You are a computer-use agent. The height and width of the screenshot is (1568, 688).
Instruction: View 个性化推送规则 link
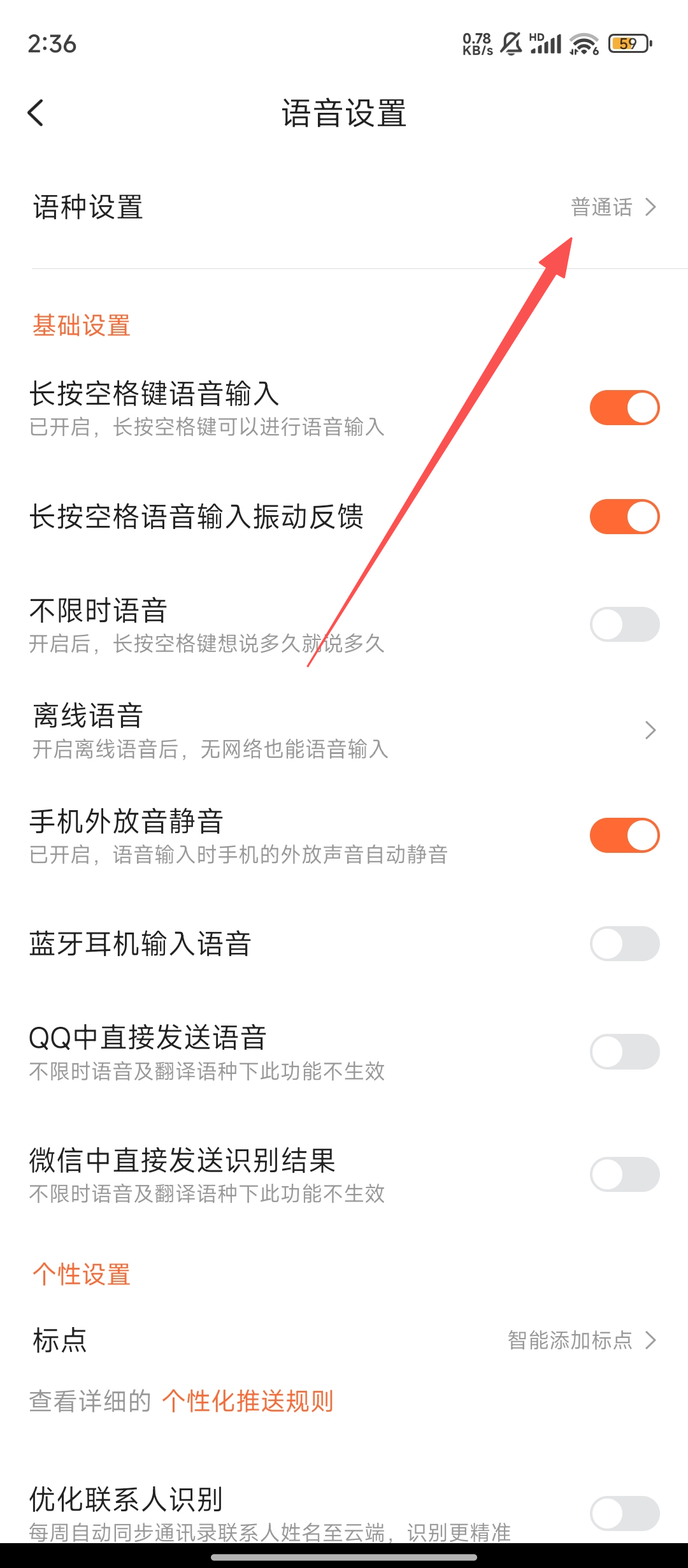point(248,1401)
